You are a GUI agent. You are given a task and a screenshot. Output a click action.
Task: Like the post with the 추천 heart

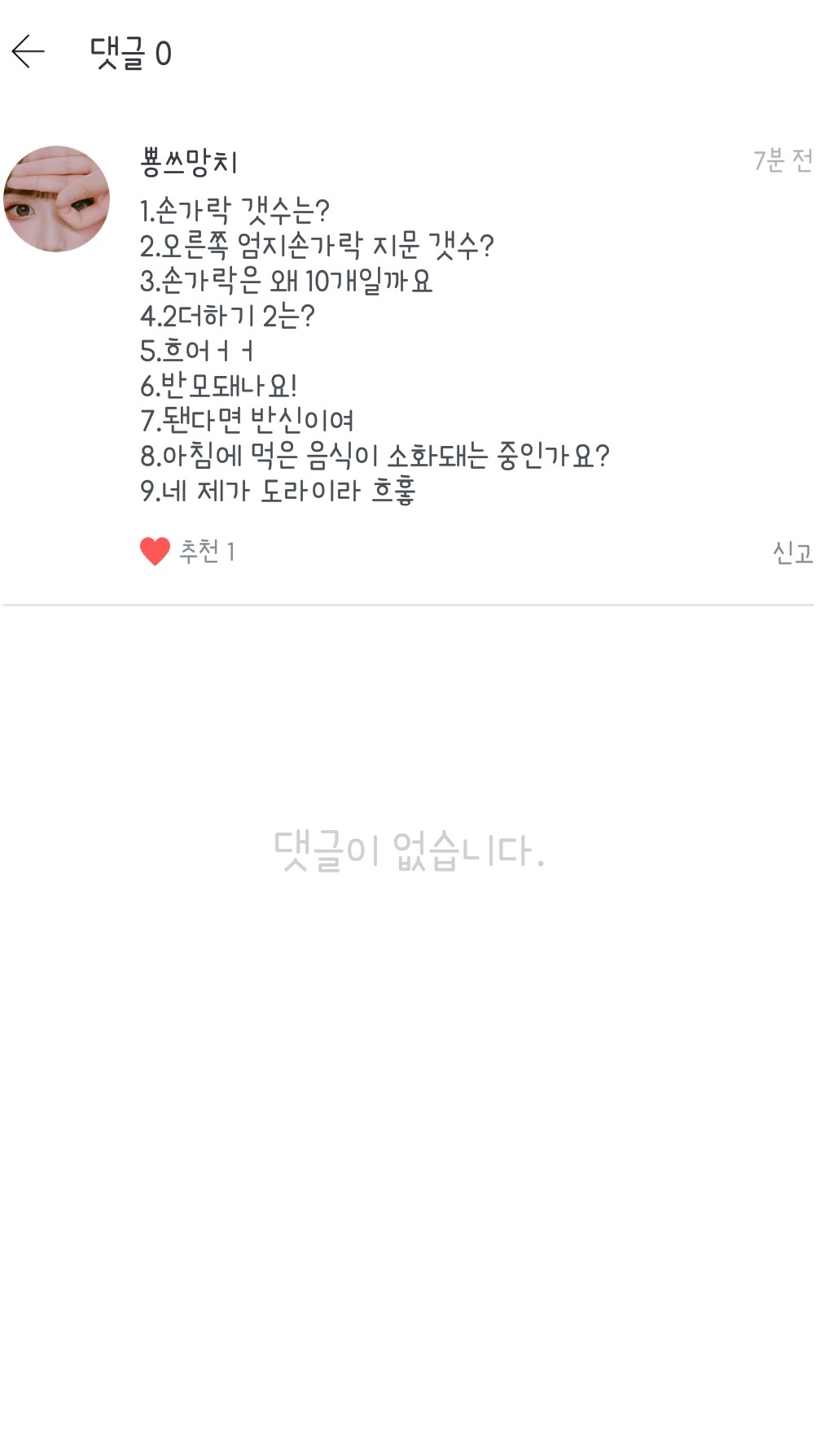155,552
